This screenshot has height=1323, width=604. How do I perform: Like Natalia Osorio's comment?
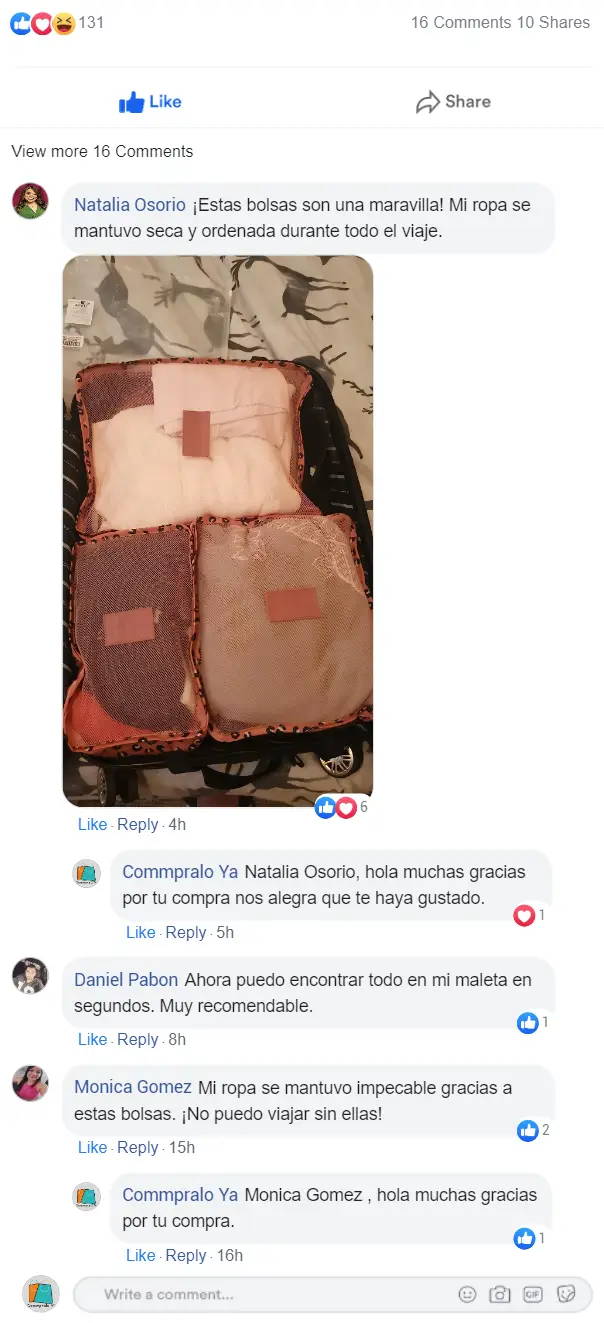click(92, 824)
